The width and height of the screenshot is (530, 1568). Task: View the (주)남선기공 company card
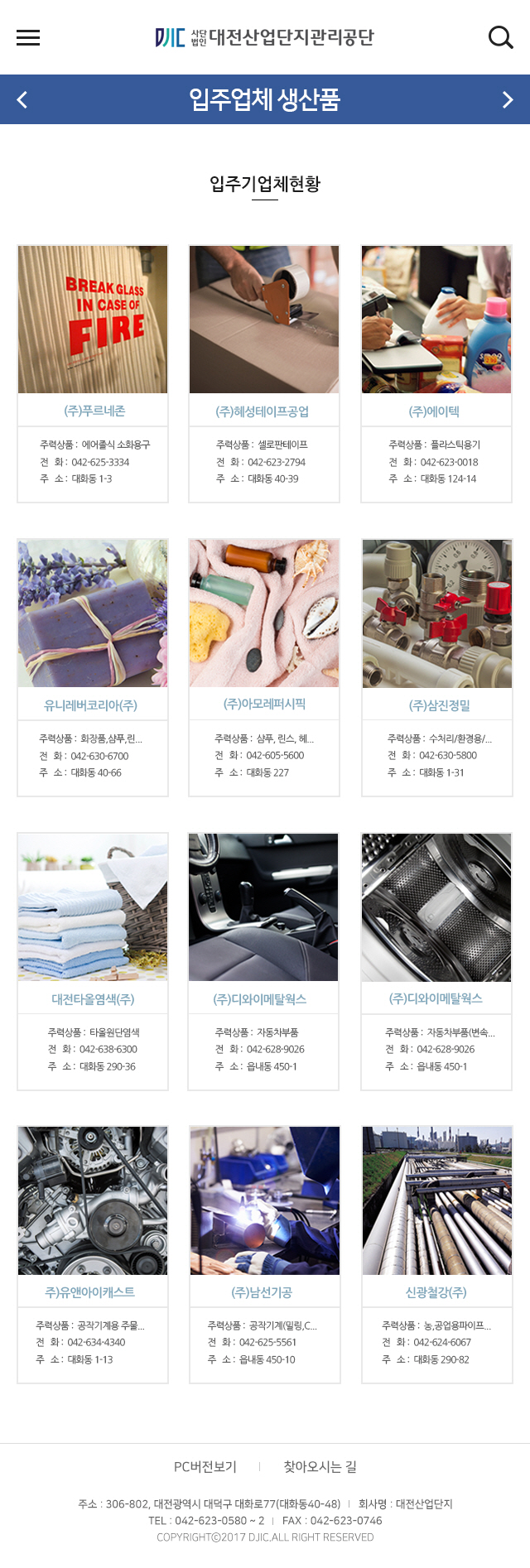tap(265, 1253)
